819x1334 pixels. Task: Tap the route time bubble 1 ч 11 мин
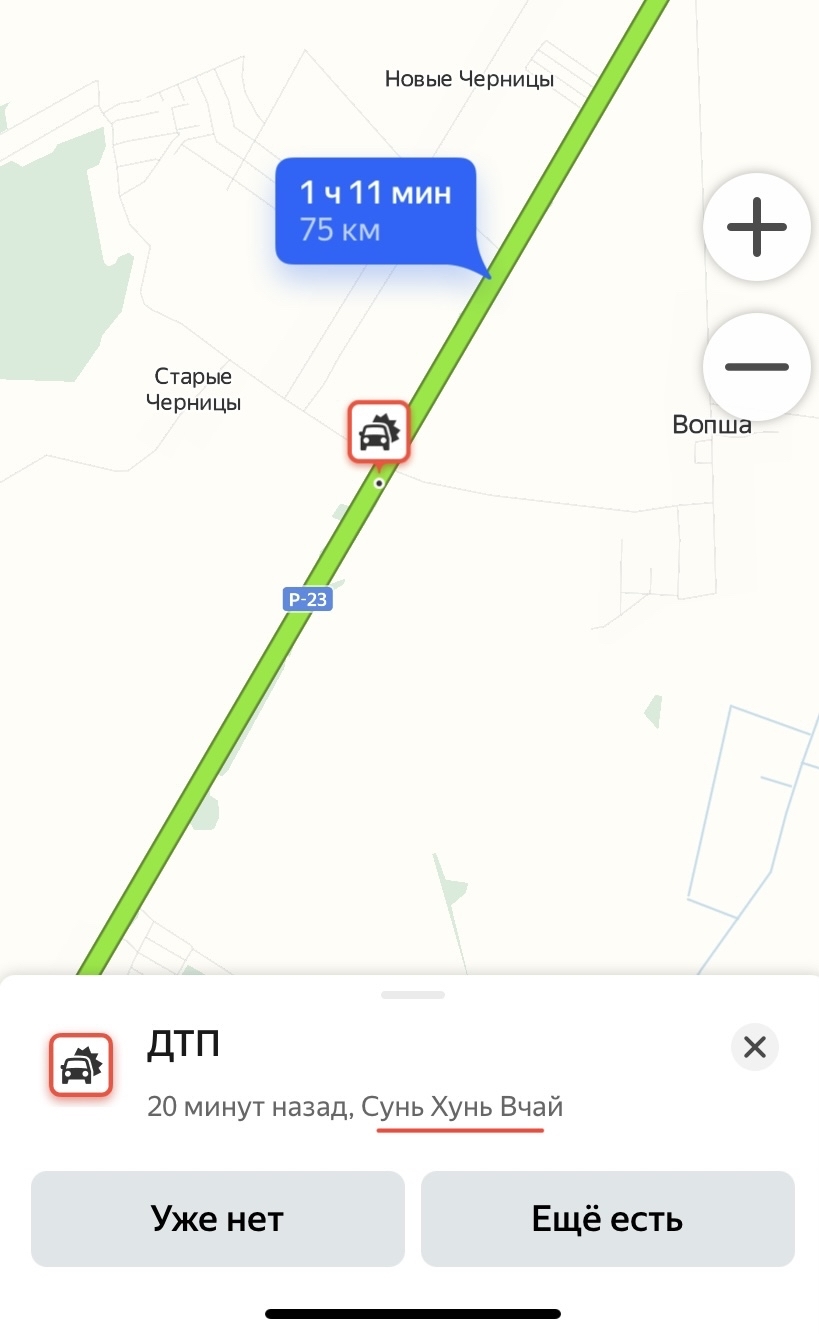point(375,211)
